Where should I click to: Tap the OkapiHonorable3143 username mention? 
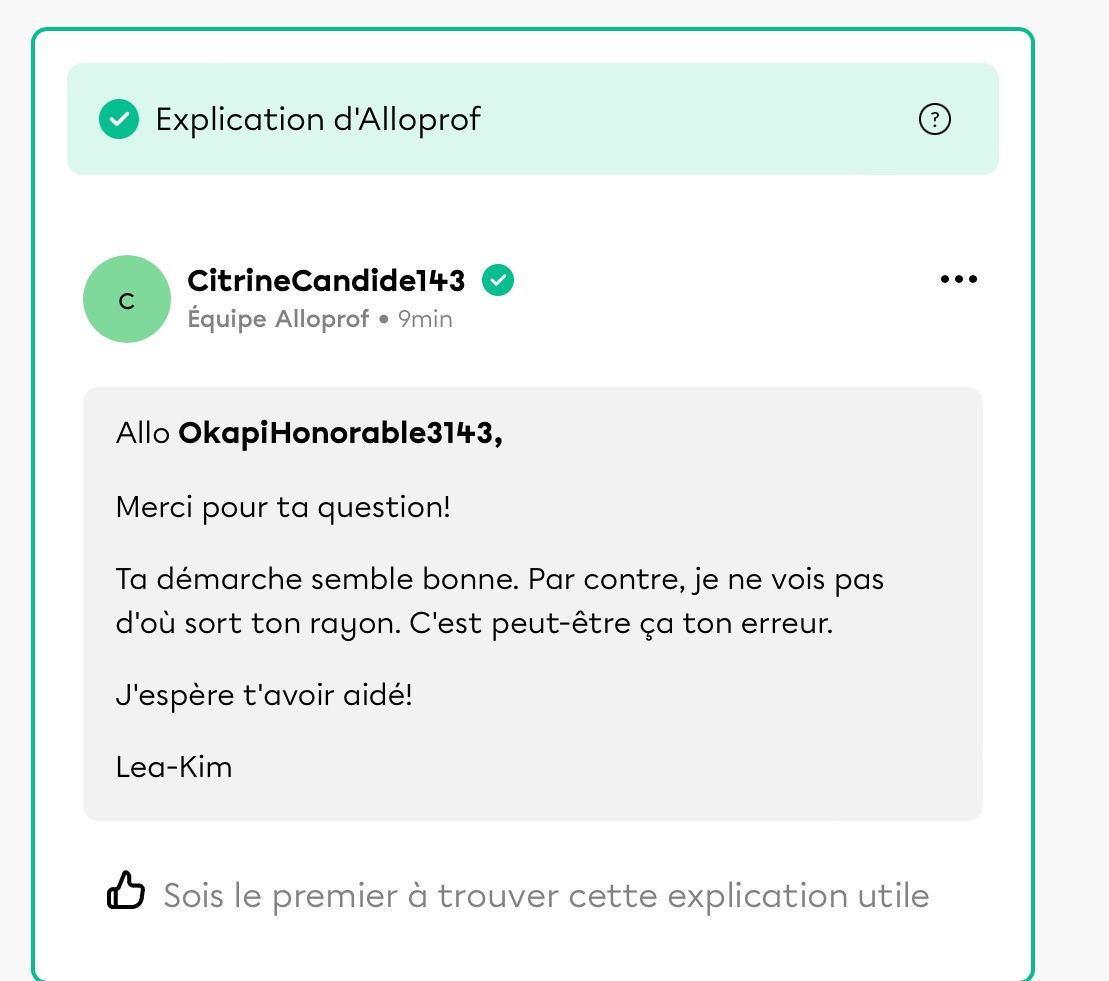click(339, 433)
